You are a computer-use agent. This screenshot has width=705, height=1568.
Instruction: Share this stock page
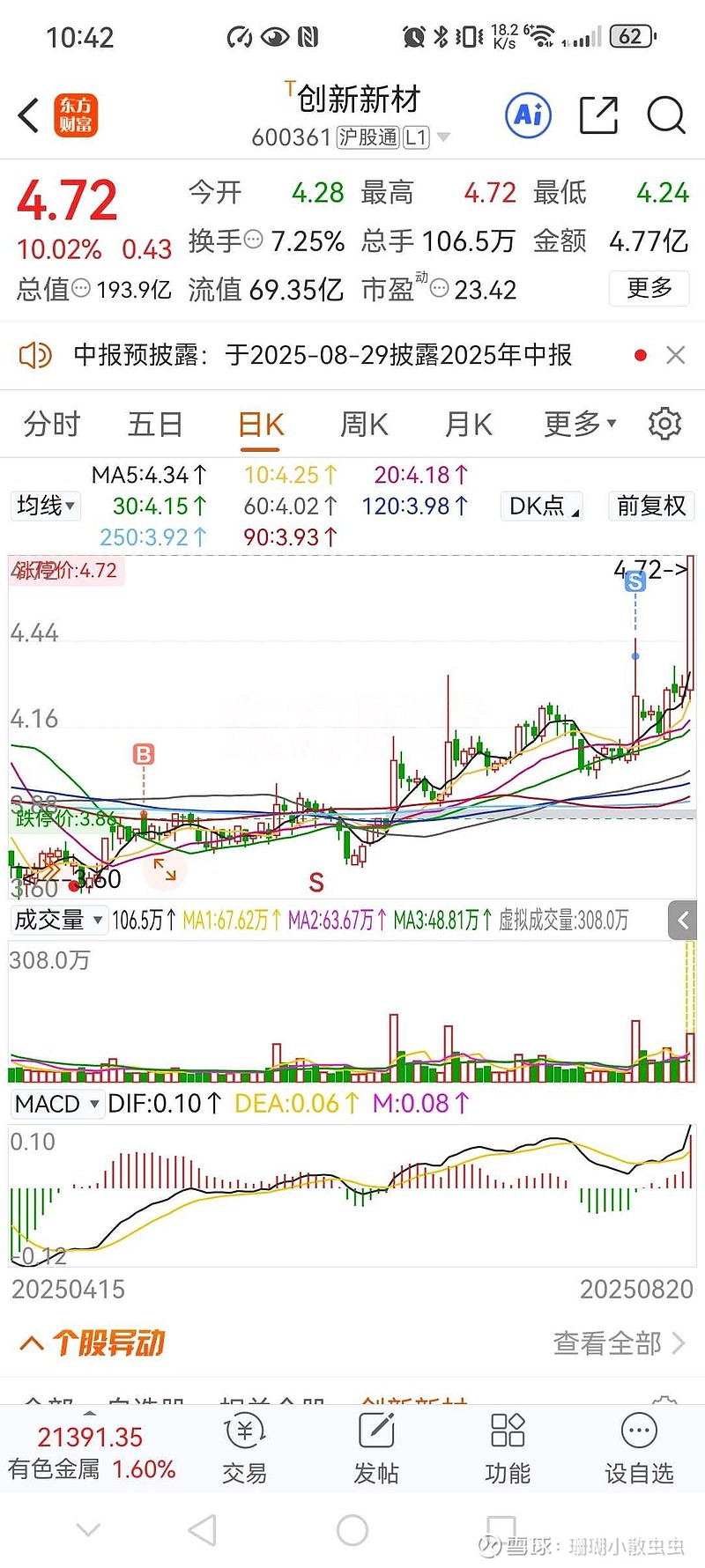pyautogui.click(x=597, y=115)
